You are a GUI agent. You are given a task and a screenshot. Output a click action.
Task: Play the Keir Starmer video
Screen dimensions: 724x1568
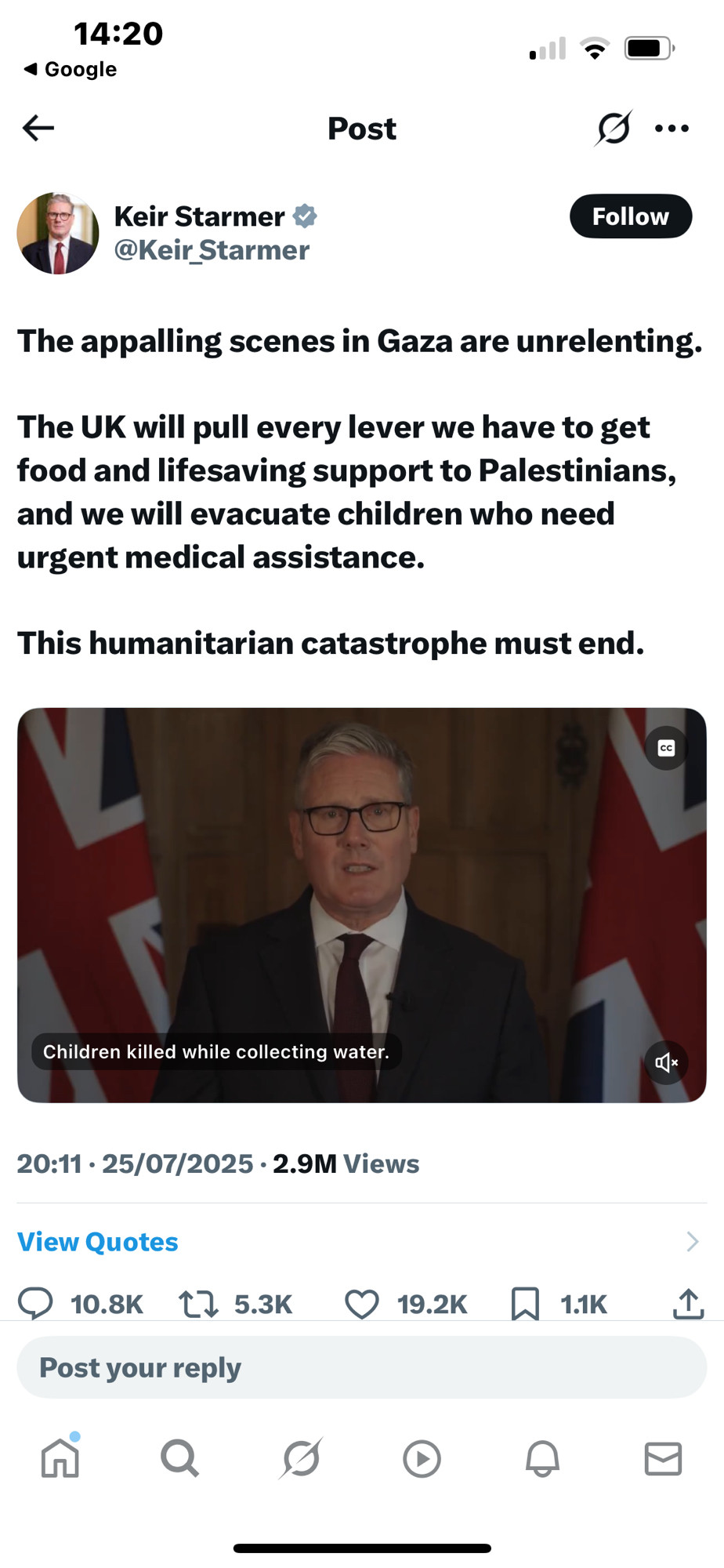[x=362, y=905]
